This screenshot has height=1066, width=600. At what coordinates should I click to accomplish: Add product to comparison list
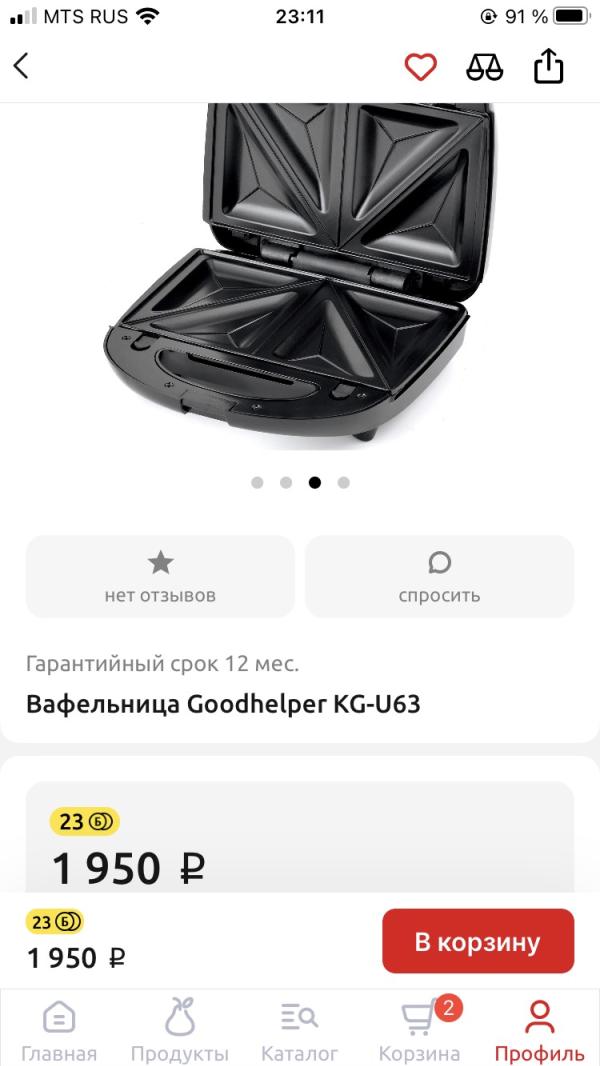(x=485, y=67)
